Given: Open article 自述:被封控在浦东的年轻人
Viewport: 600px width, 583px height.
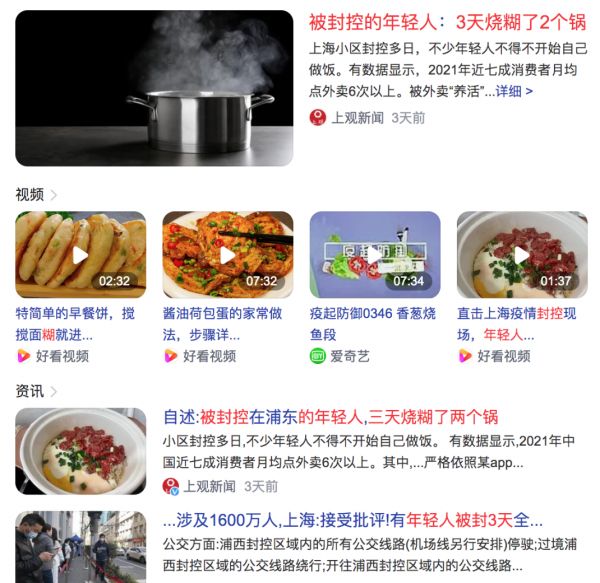Looking at the screenshot, I should (x=330, y=417).
